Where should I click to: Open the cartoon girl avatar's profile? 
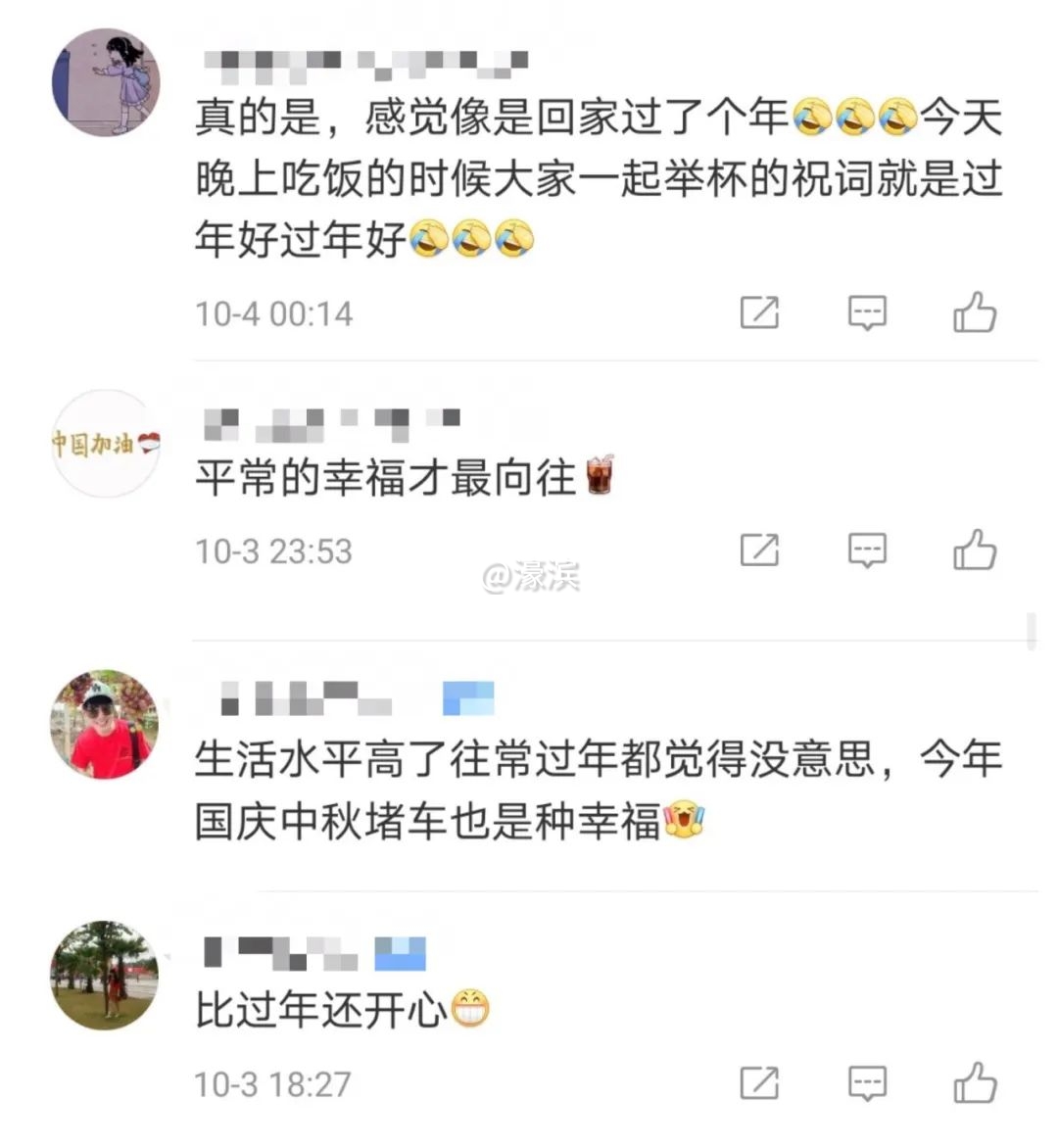coord(105,82)
